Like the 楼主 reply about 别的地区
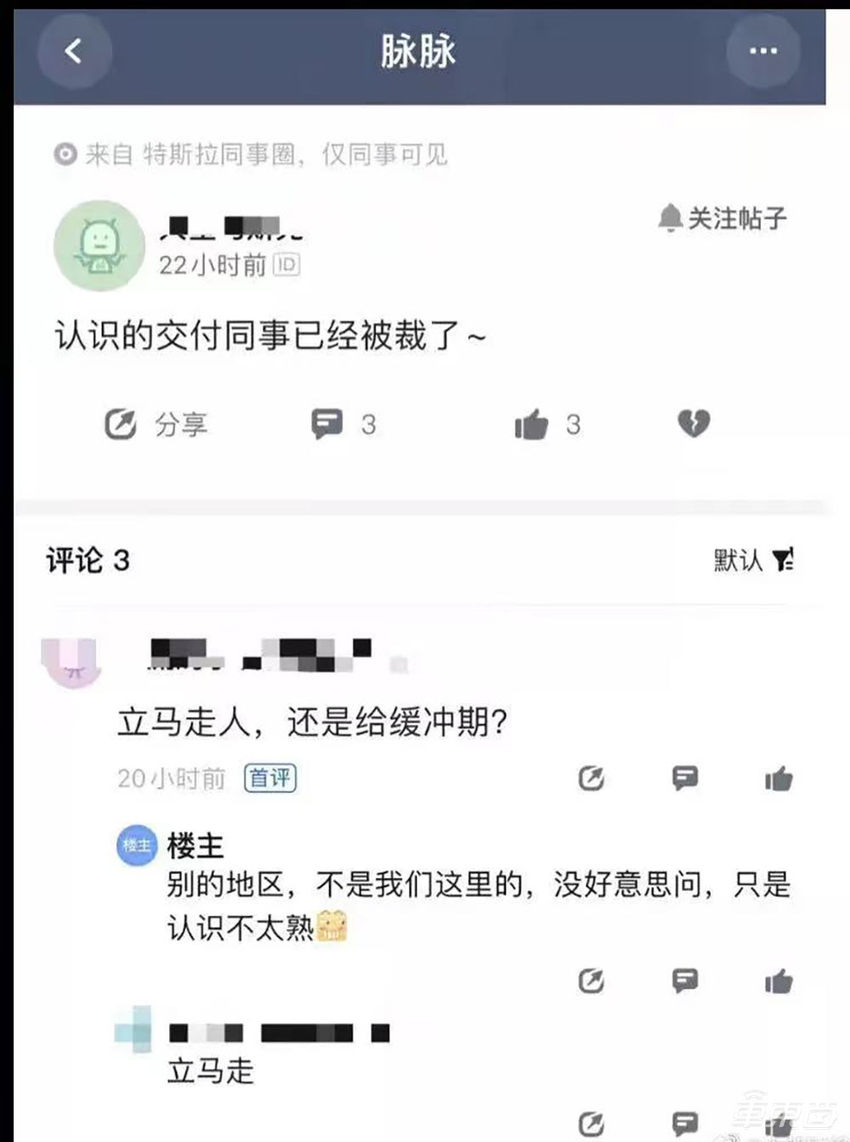 coord(779,981)
